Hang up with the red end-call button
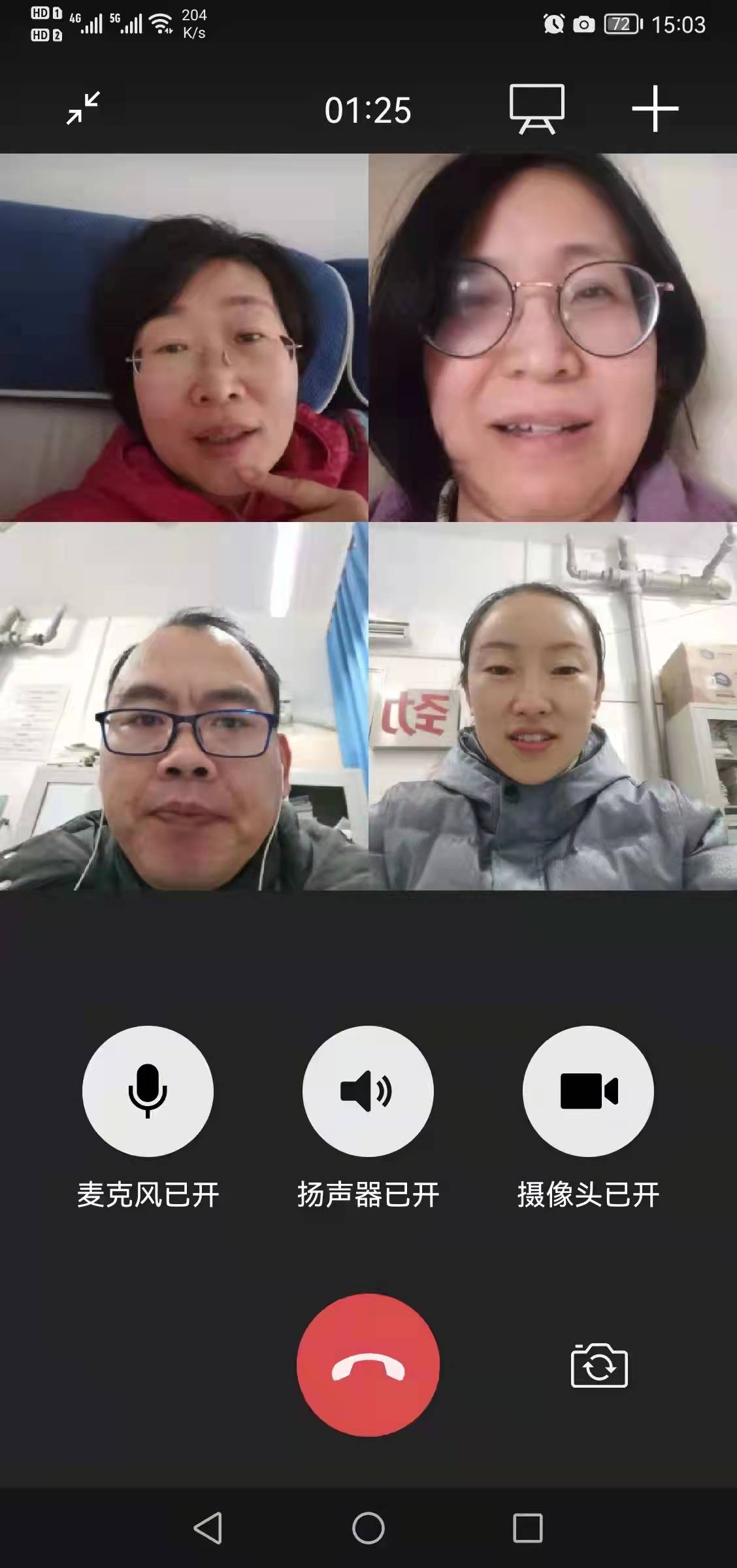The width and height of the screenshot is (737, 1568). 368,1365
